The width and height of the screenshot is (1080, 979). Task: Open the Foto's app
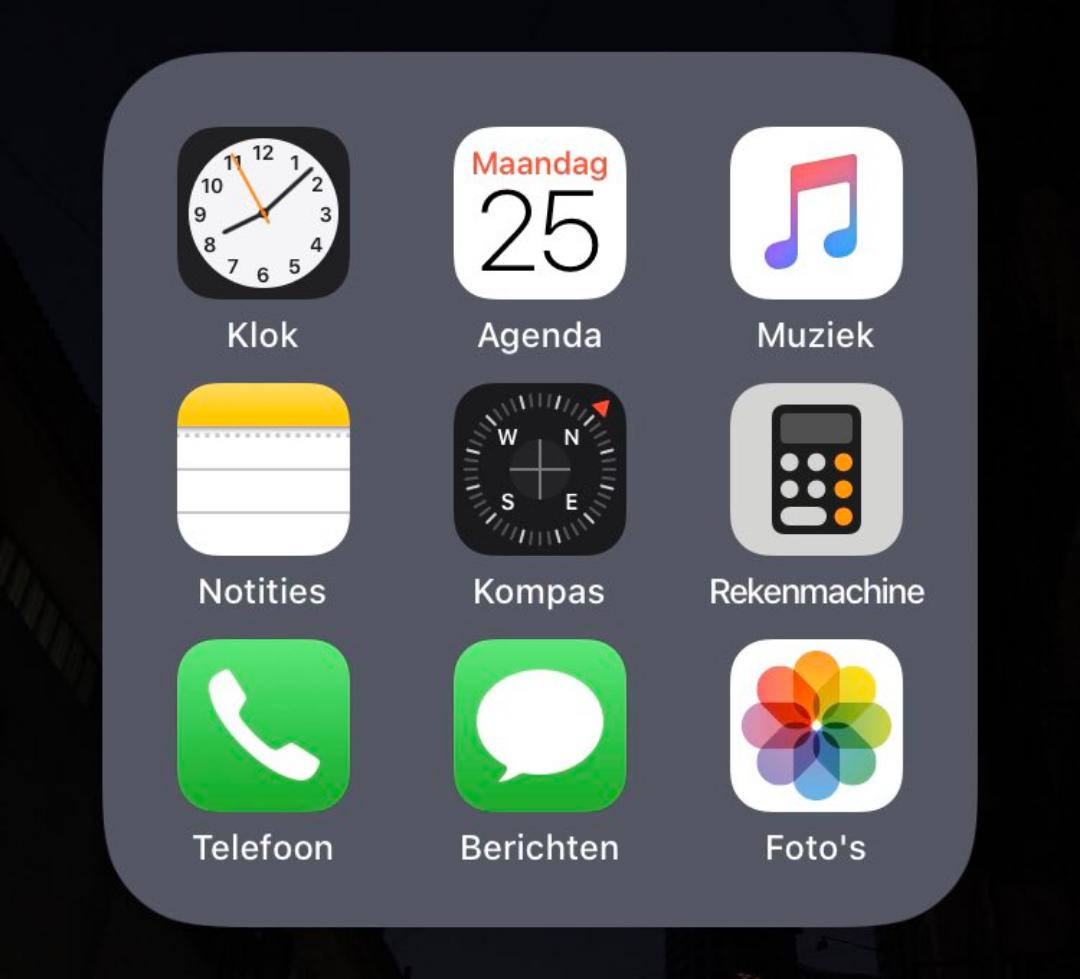click(x=816, y=725)
